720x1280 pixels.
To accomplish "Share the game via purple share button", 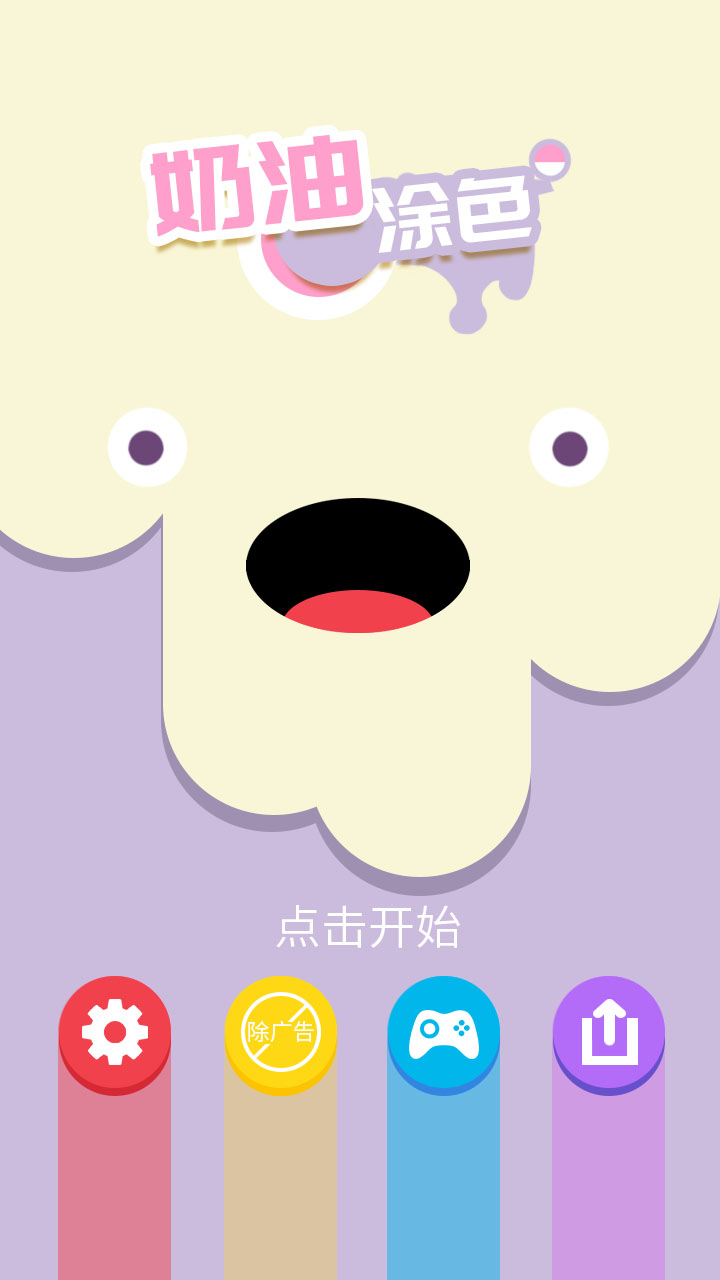I will click(x=609, y=1033).
